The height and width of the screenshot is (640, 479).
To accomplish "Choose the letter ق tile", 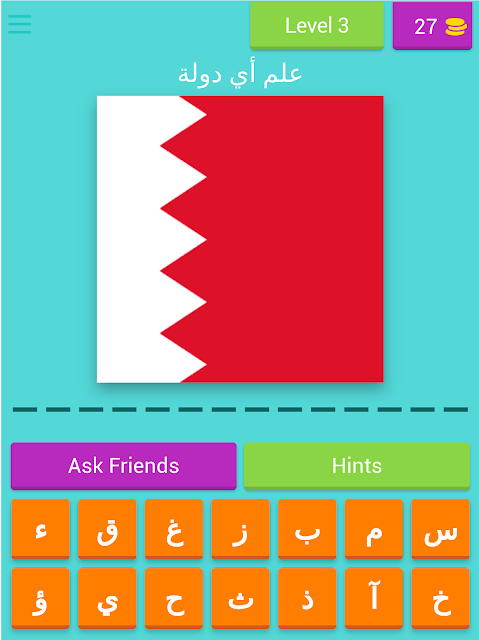I will [x=107, y=529].
